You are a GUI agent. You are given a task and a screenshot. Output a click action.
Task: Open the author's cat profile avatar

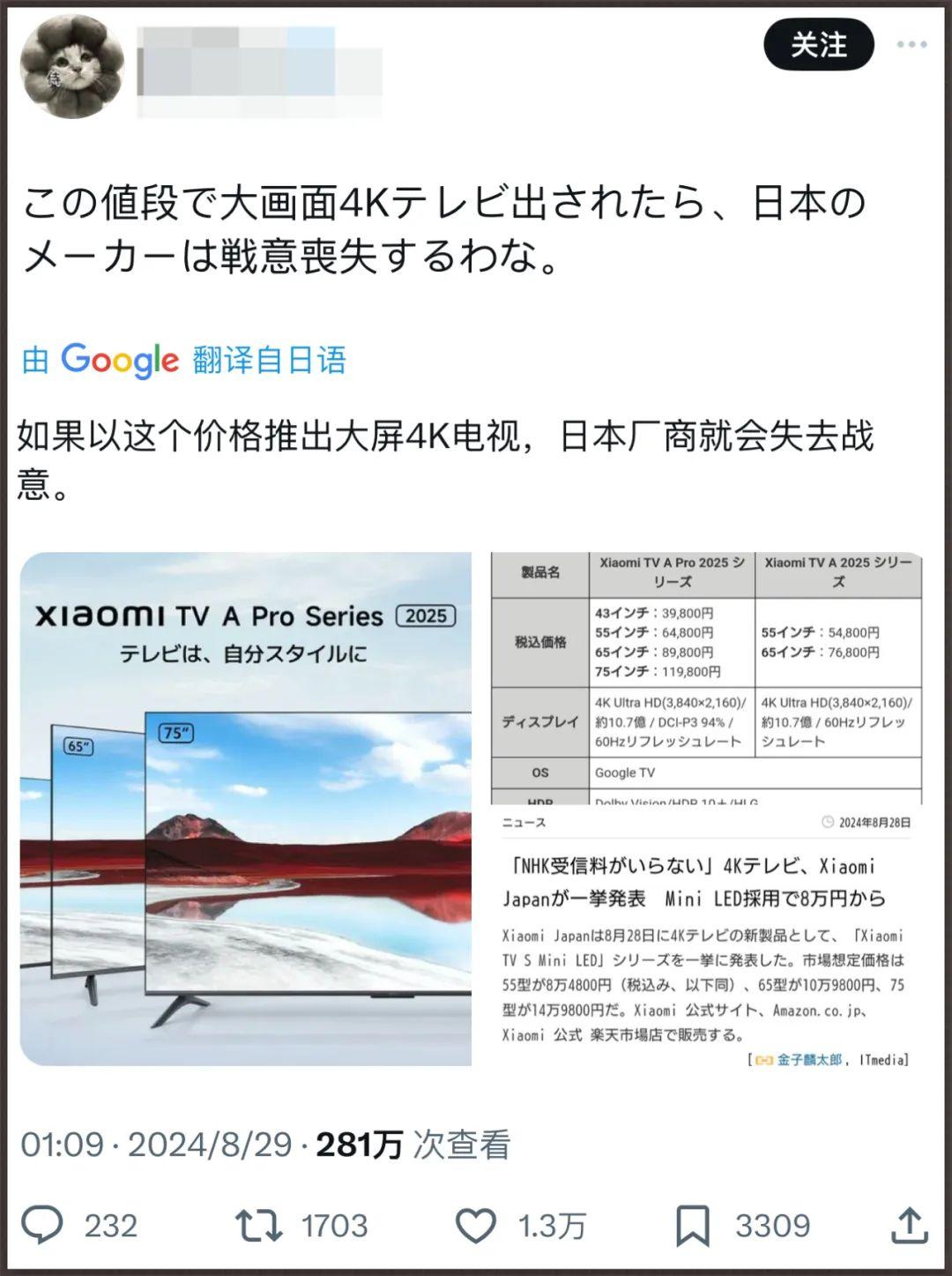tap(72, 67)
